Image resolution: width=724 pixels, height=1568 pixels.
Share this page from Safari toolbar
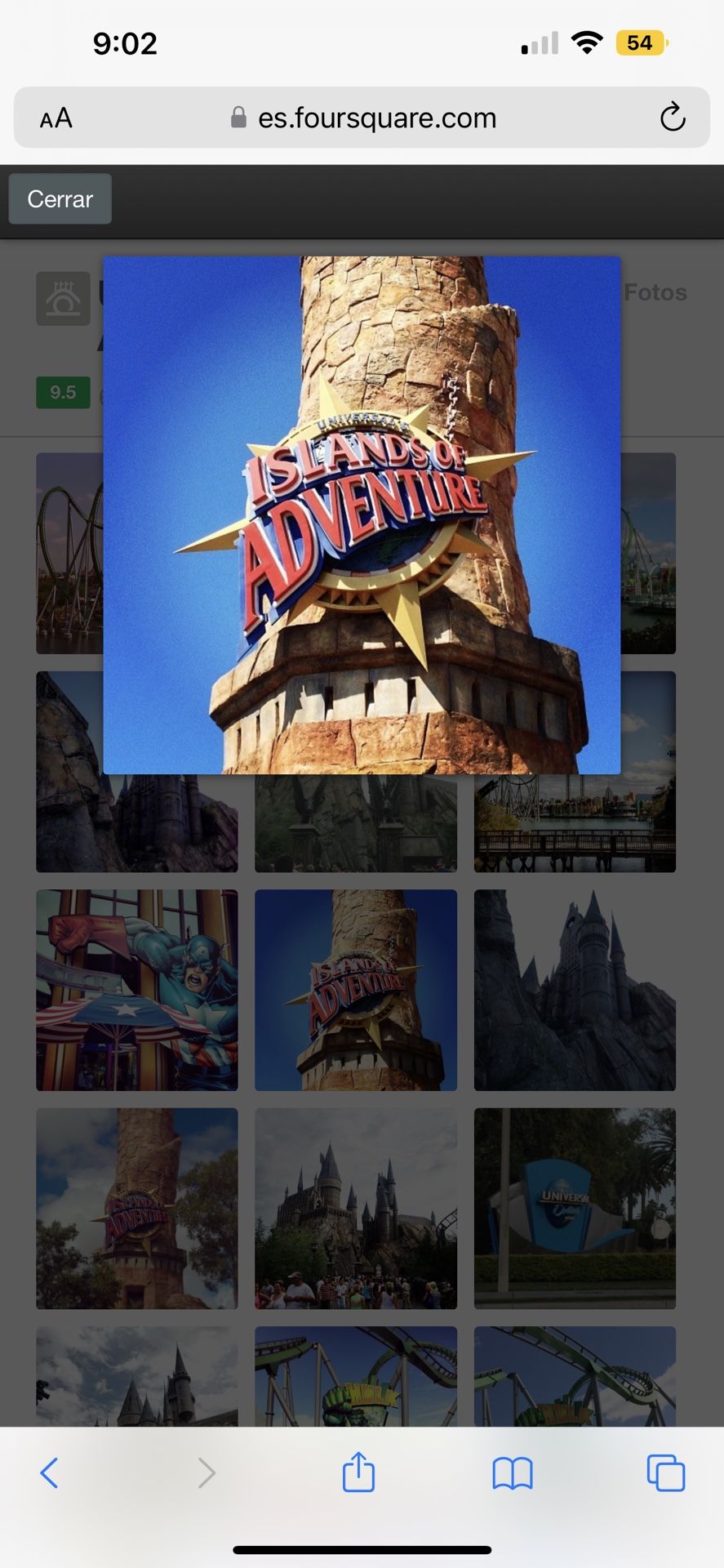tap(358, 1473)
